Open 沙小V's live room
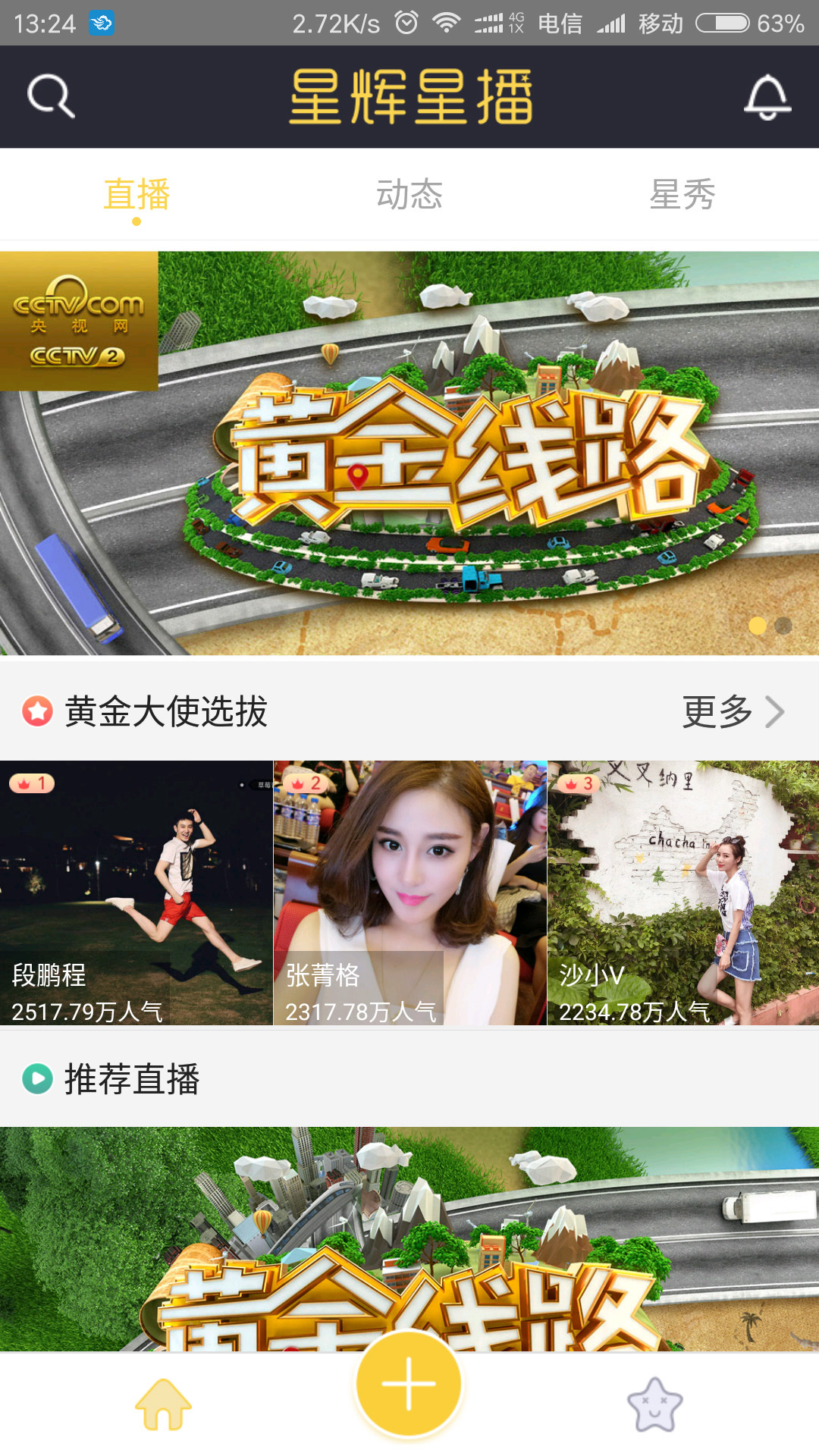 (682, 893)
